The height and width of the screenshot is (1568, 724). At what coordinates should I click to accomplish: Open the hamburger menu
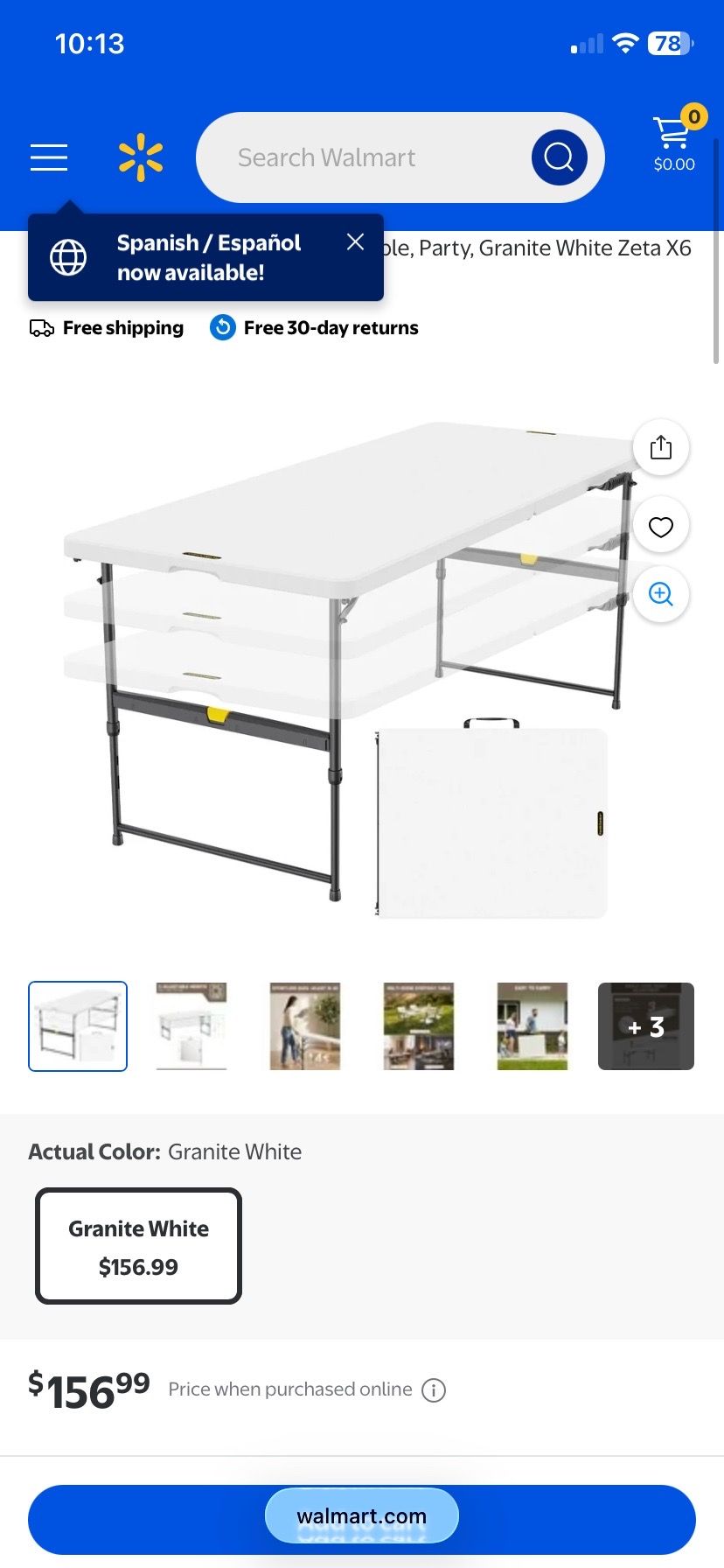(49, 157)
